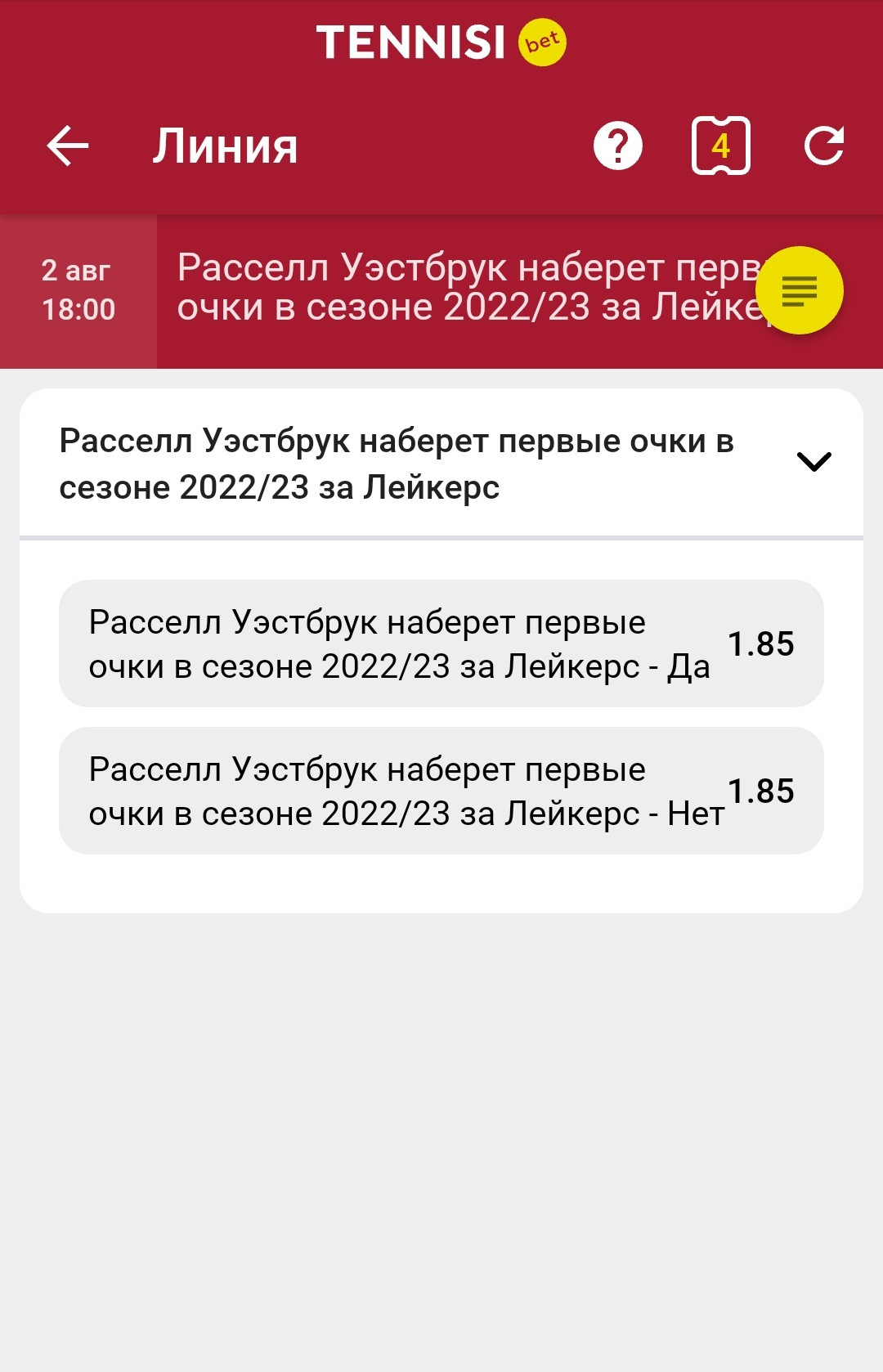Select the Нет outcome at 1.85
Screen dimensions: 883x1372
(x=441, y=791)
